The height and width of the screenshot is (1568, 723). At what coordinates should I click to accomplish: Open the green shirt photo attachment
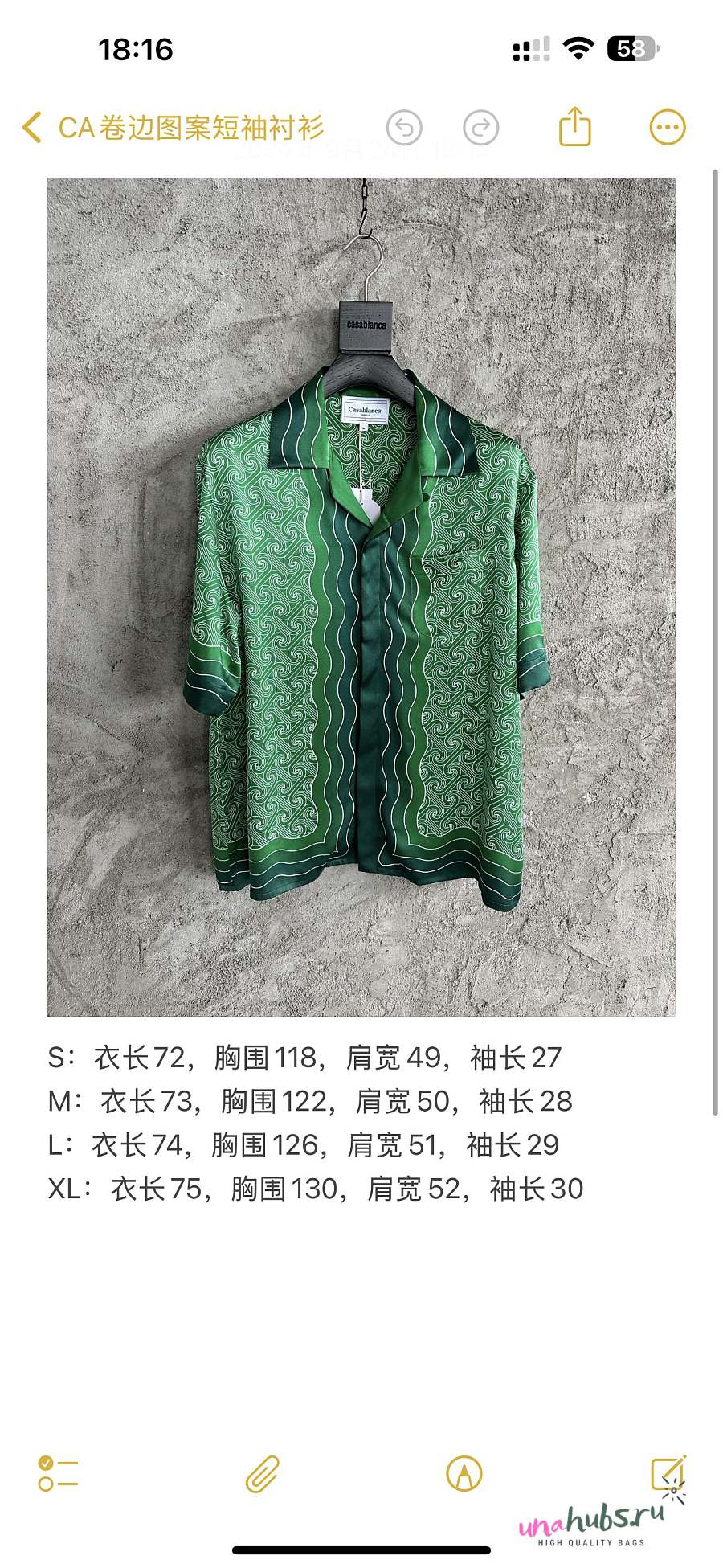[361, 596]
